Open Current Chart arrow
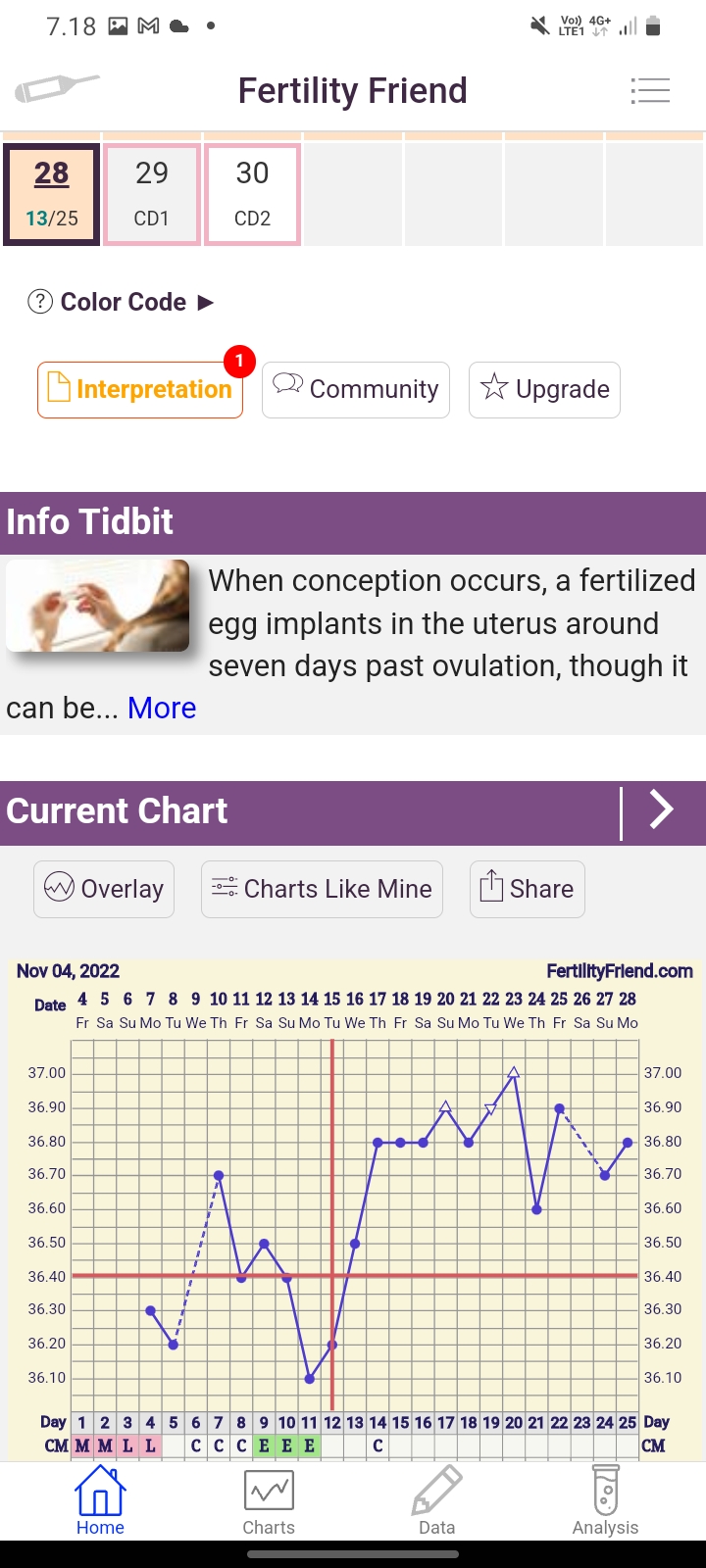706x1568 pixels. click(662, 811)
